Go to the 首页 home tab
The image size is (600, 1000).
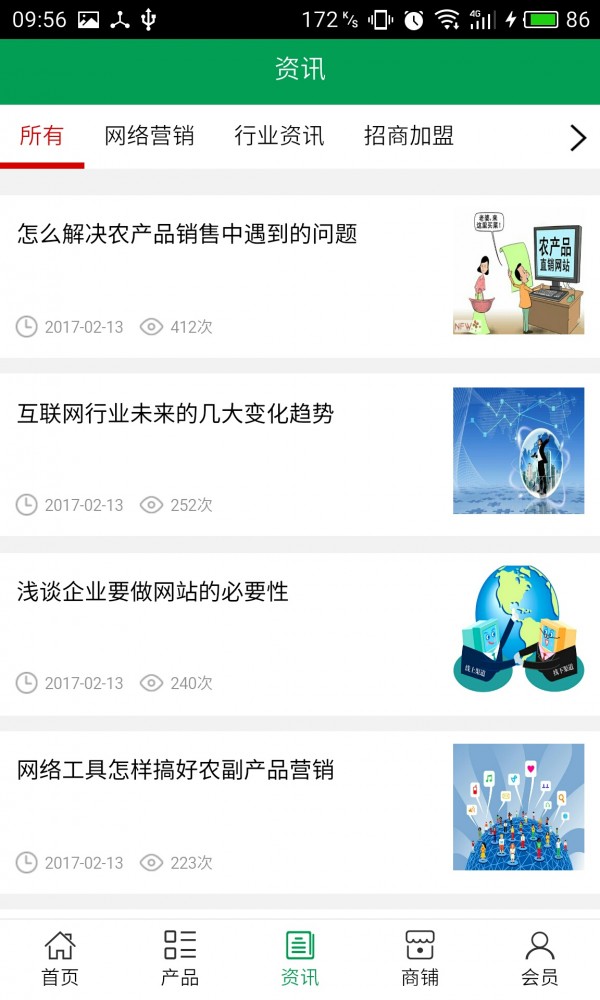[x=60, y=958]
